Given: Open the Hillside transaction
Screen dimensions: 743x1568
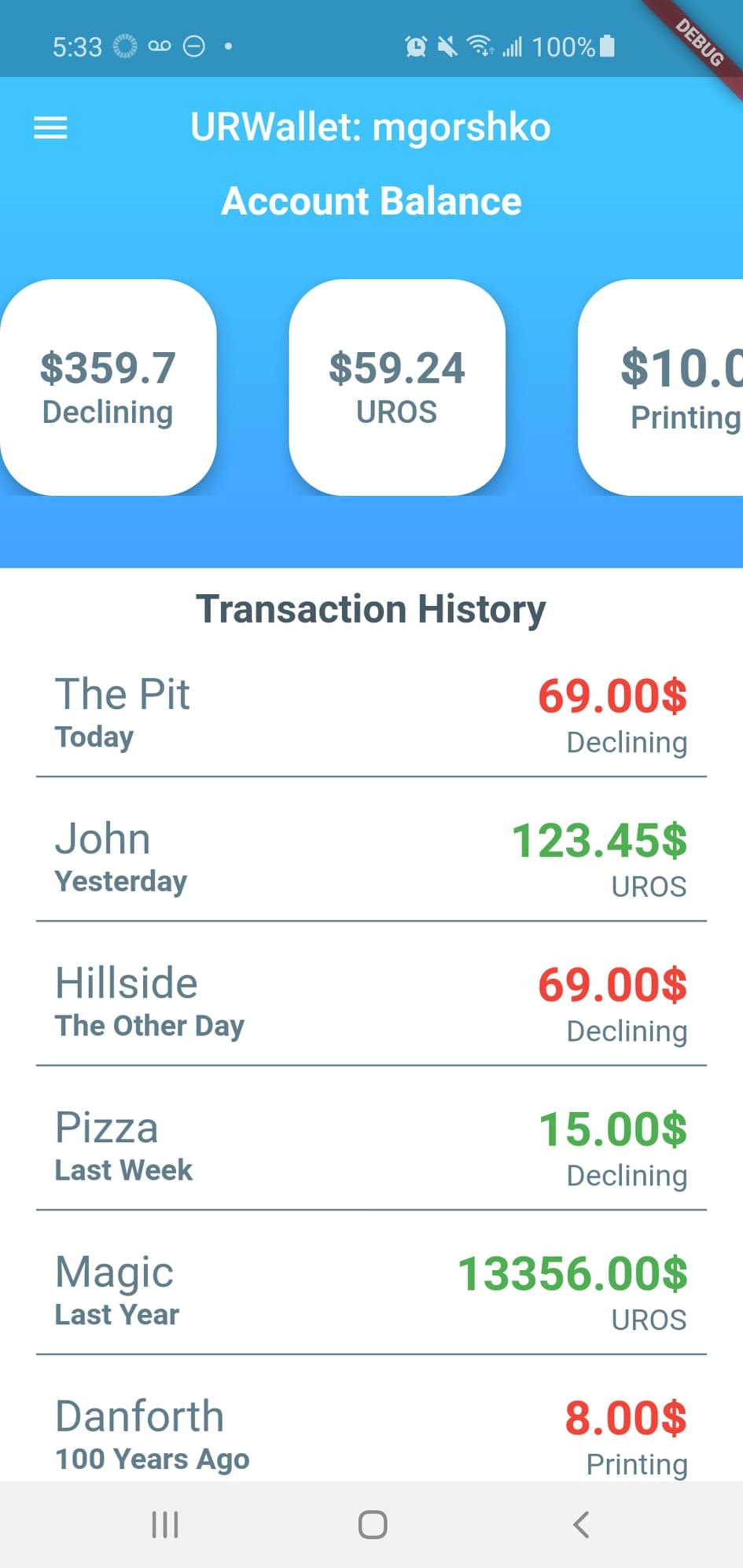Looking at the screenshot, I should pyautogui.click(x=371, y=1002).
